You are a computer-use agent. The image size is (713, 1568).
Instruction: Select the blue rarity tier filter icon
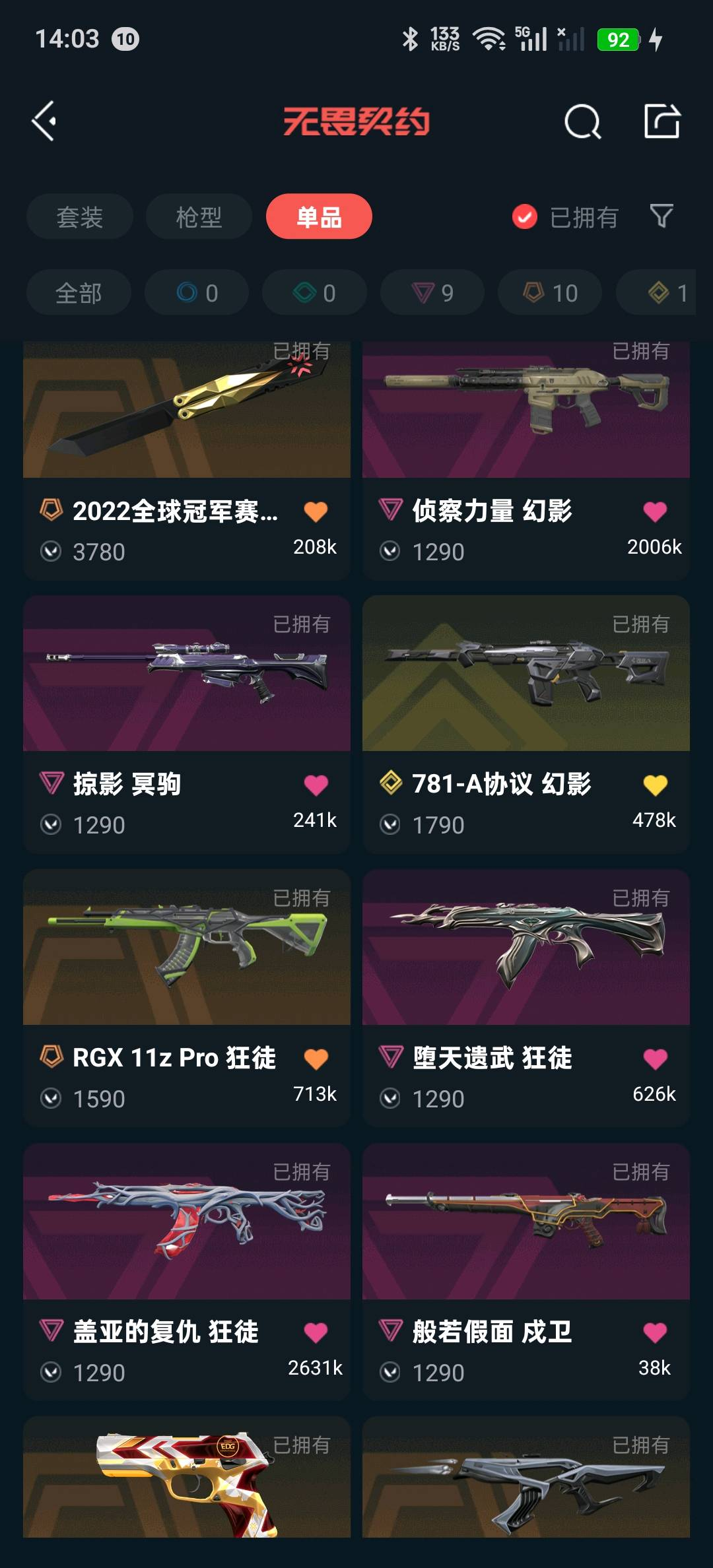pos(196,292)
